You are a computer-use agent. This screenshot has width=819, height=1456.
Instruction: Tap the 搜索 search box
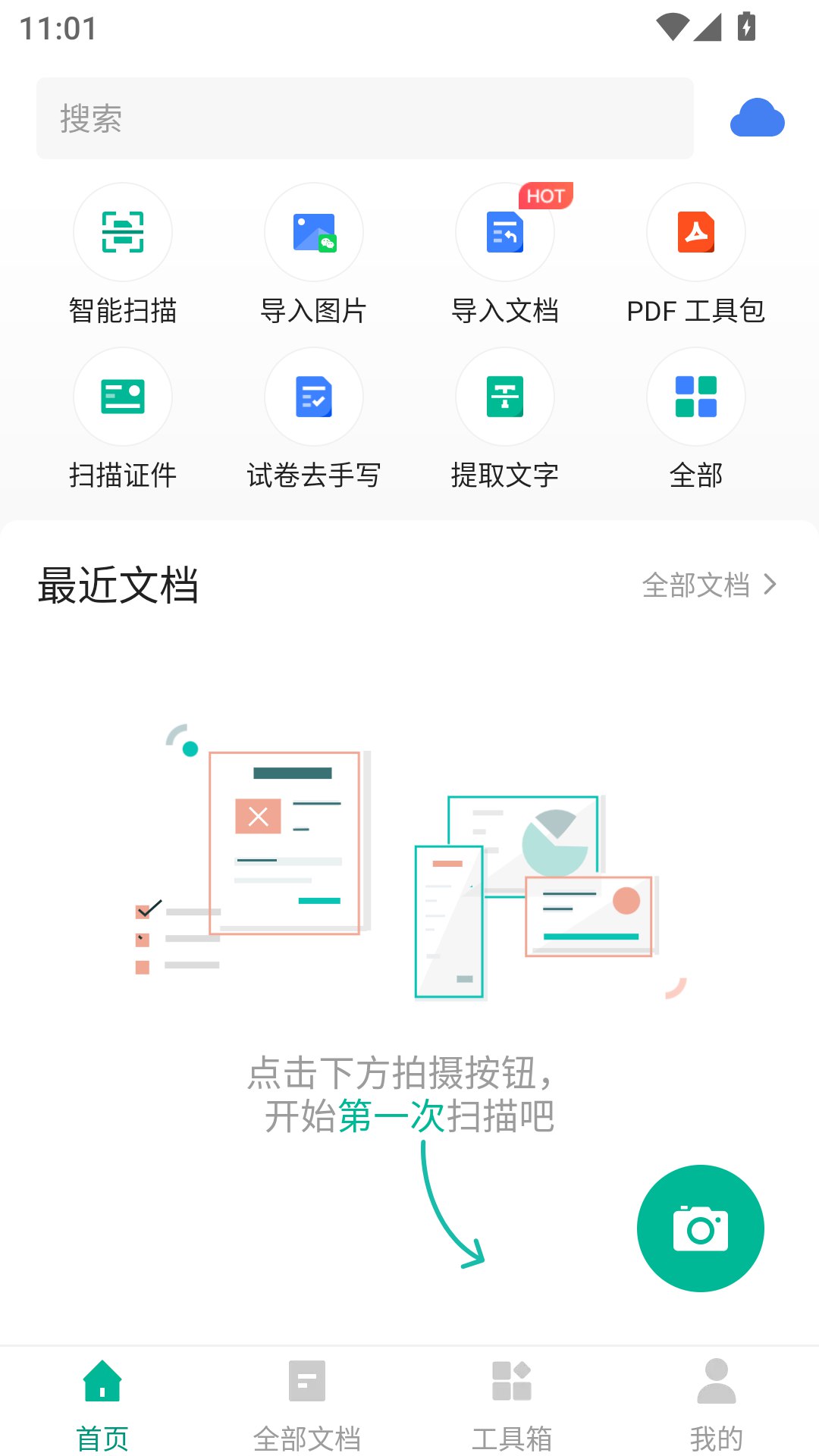(364, 118)
